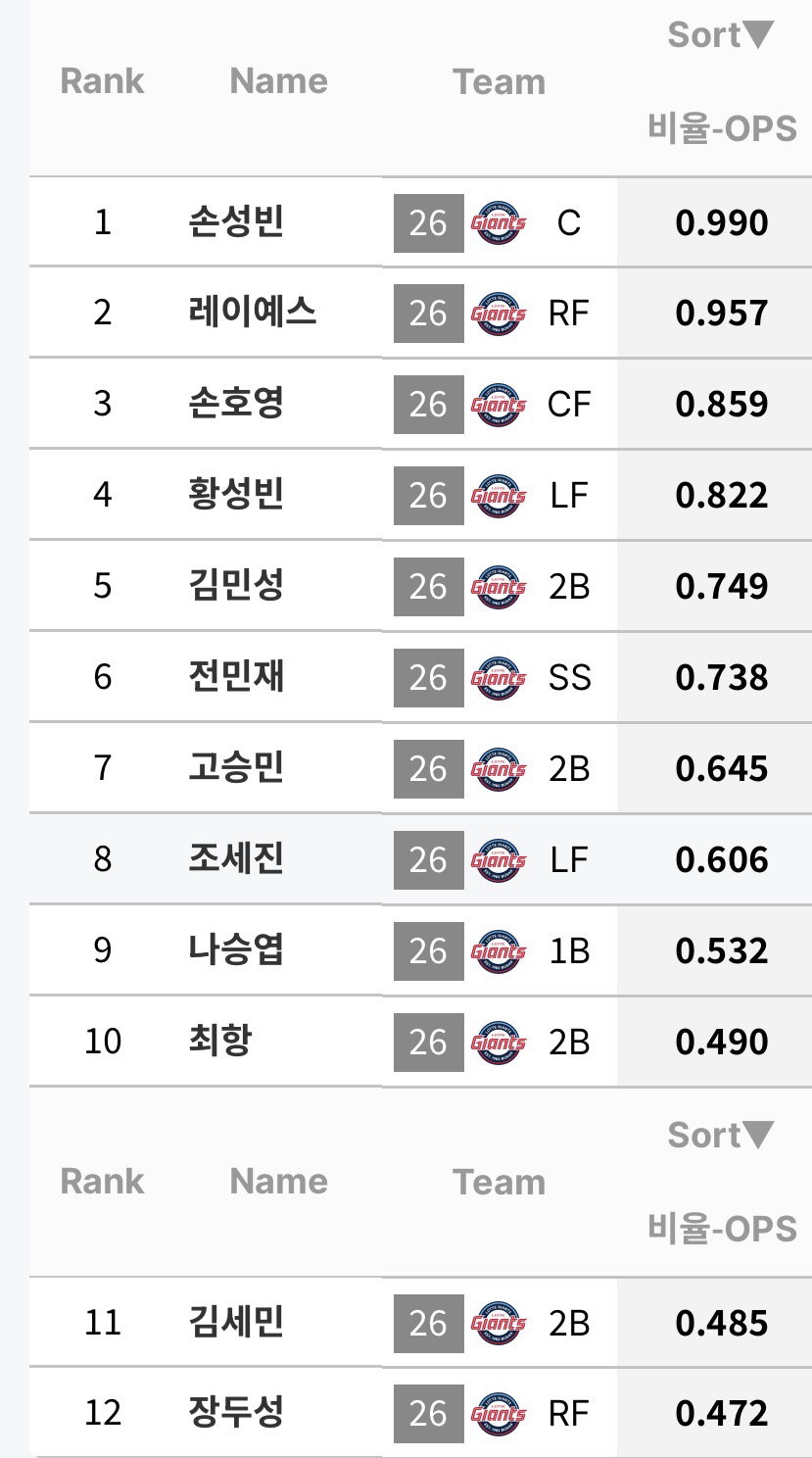View 김세민's stats
This screenshot has width=812, height=1458.
point(236,1323)
